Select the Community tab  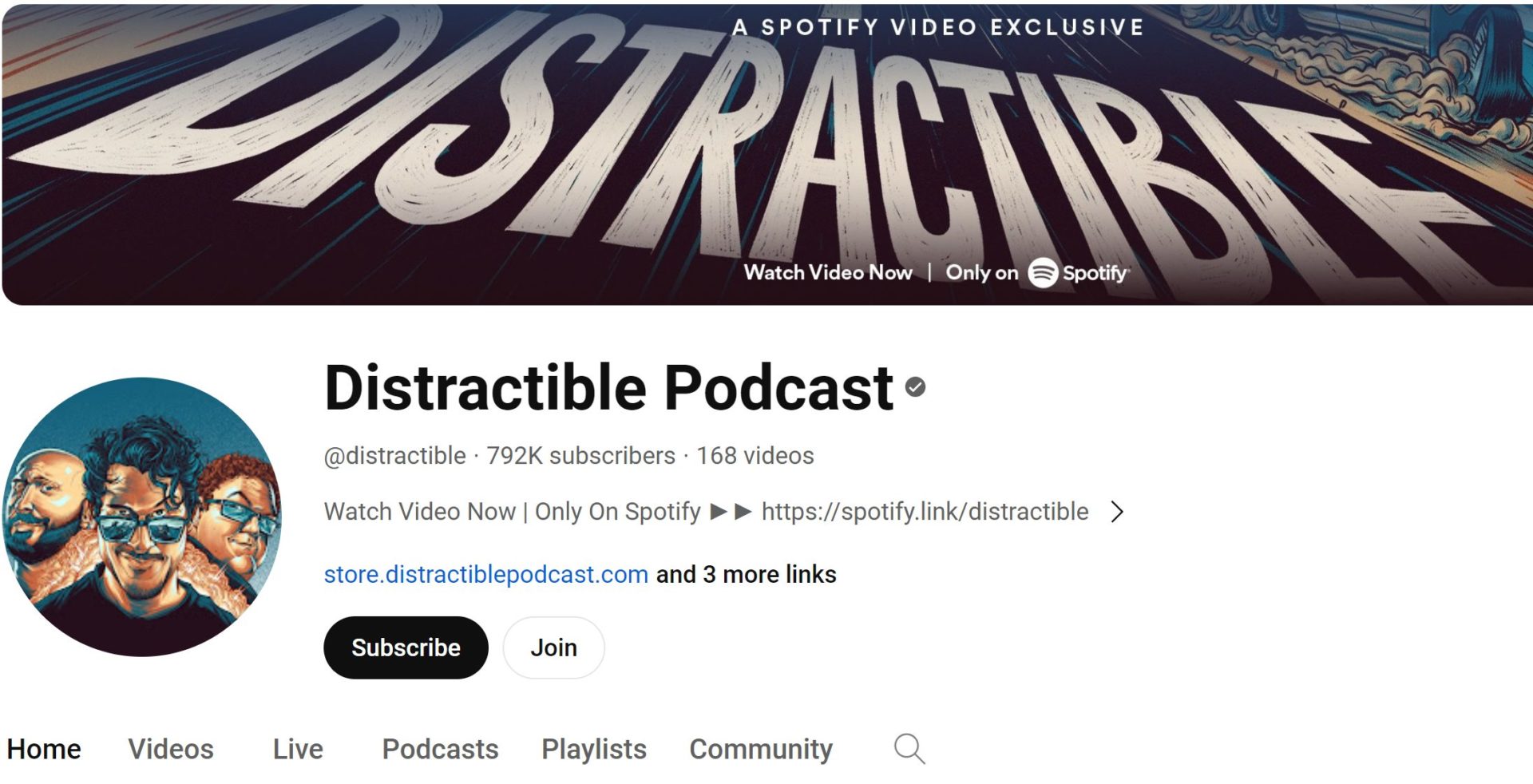pos(761,749)
